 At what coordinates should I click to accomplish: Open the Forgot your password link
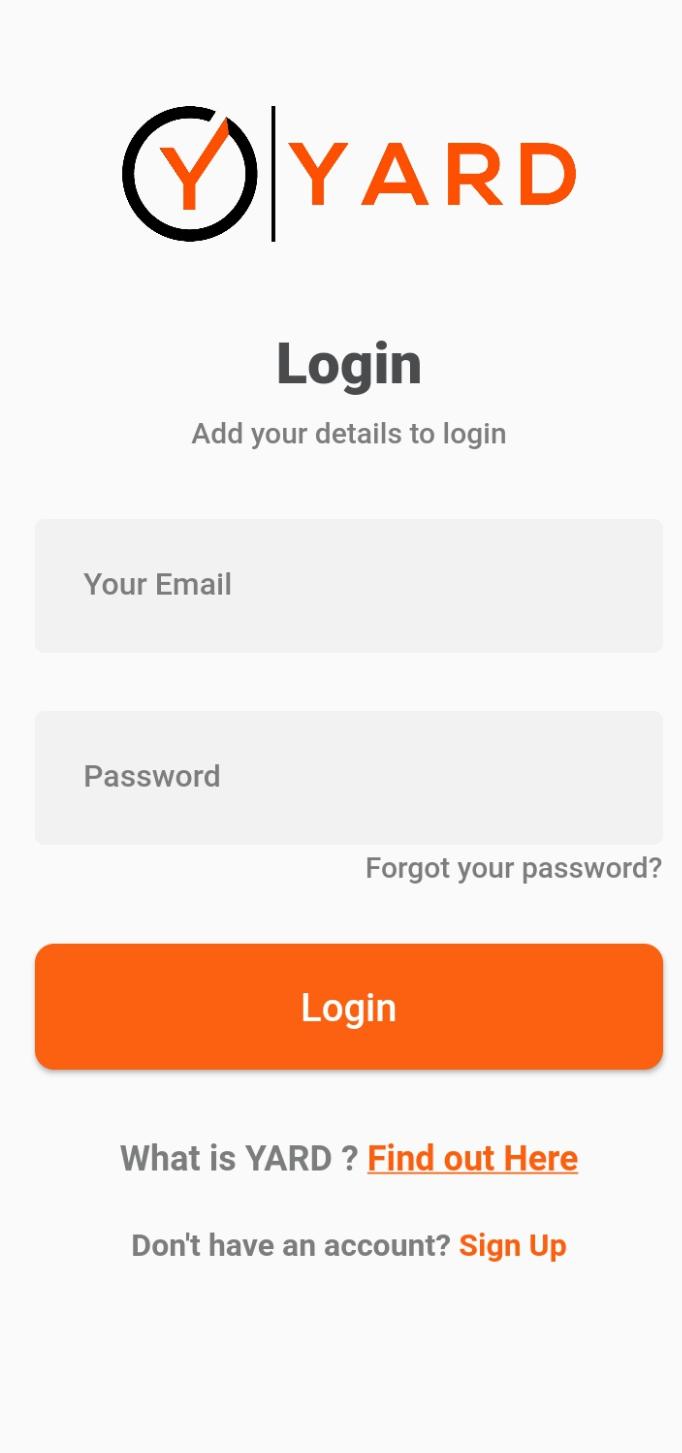point(513,868)
